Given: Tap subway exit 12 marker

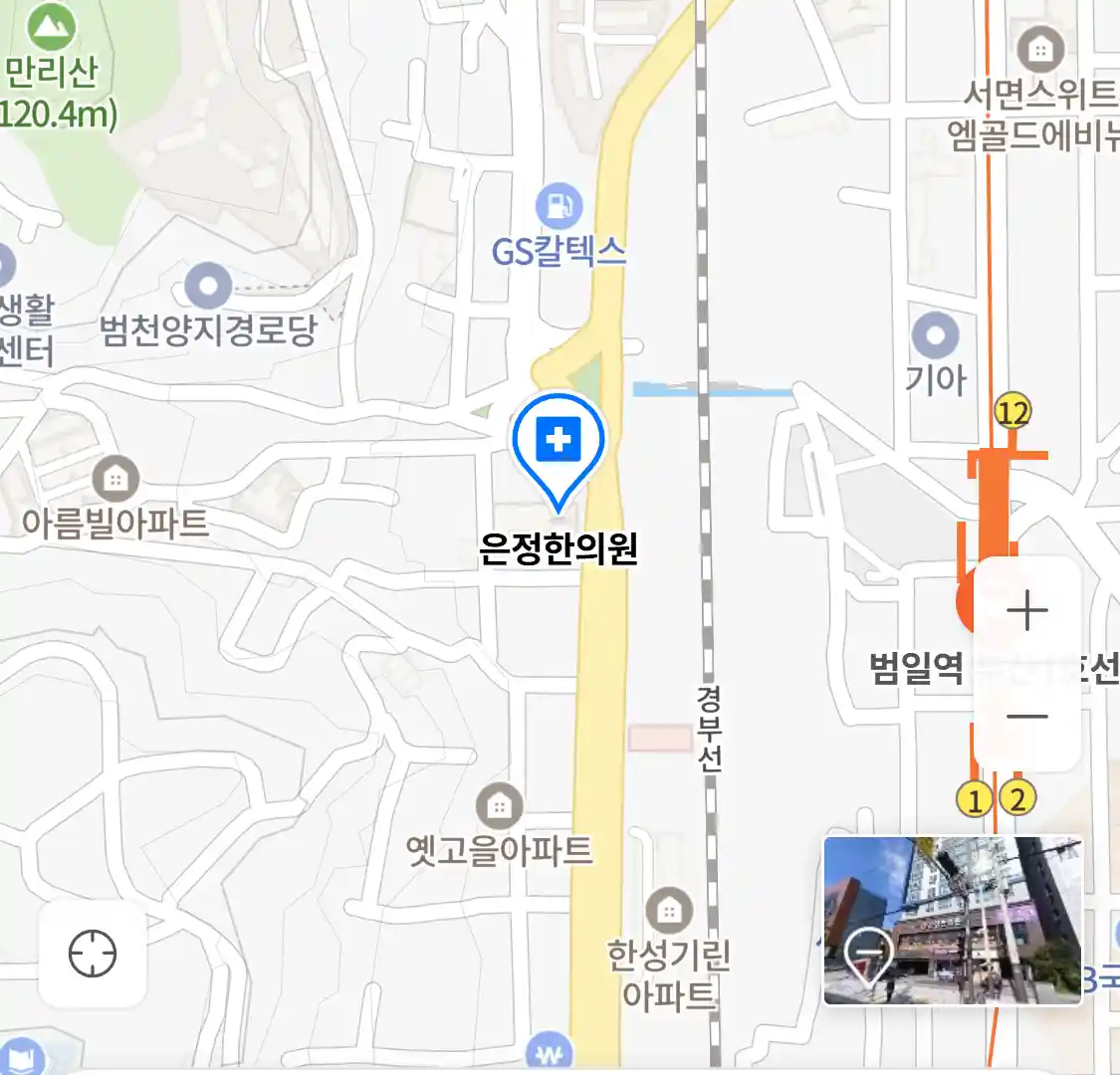Looking at the screenshot, I should coord(1012,410).
